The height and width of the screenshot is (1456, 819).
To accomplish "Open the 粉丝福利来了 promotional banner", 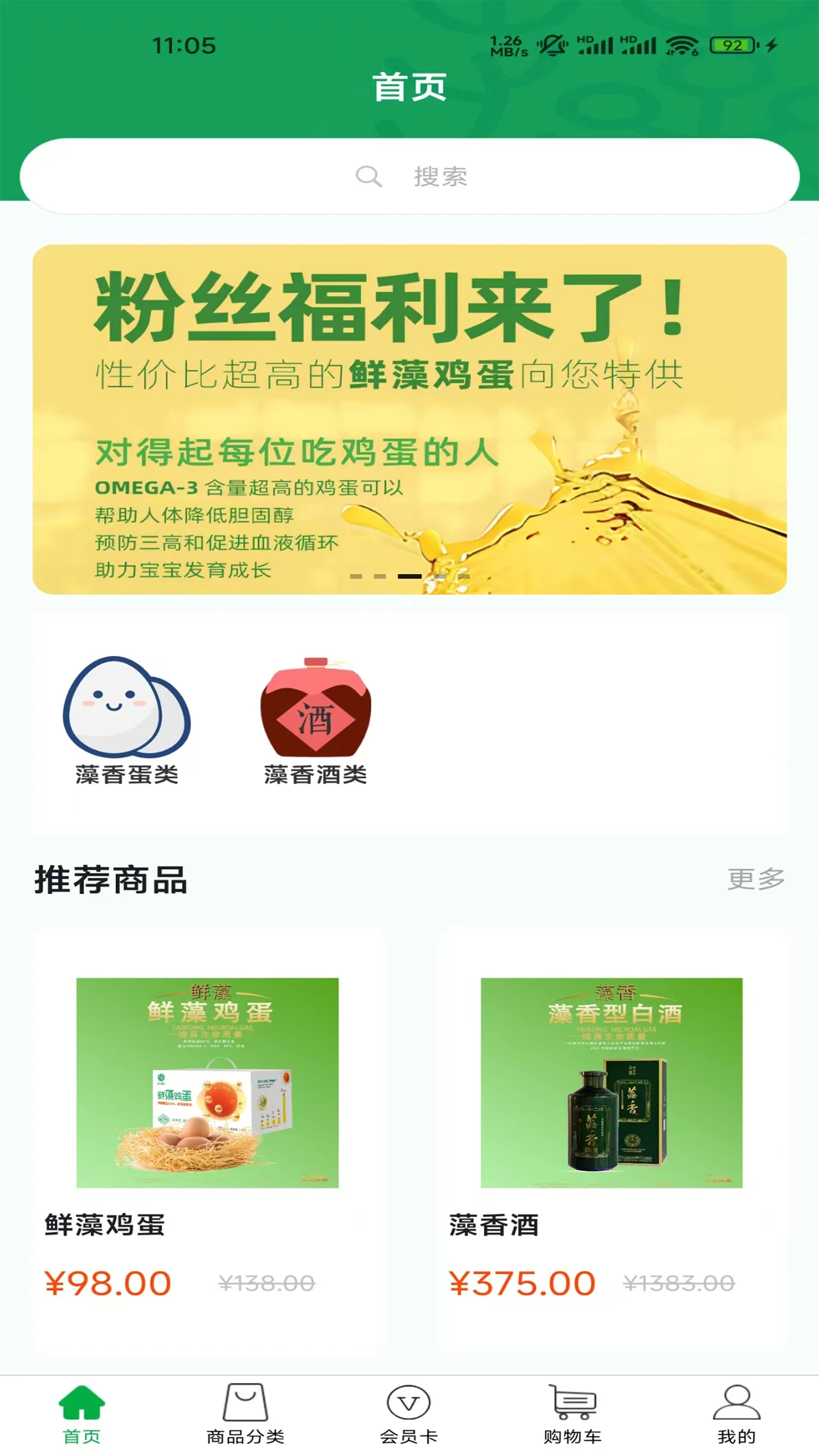I will 409,419.
